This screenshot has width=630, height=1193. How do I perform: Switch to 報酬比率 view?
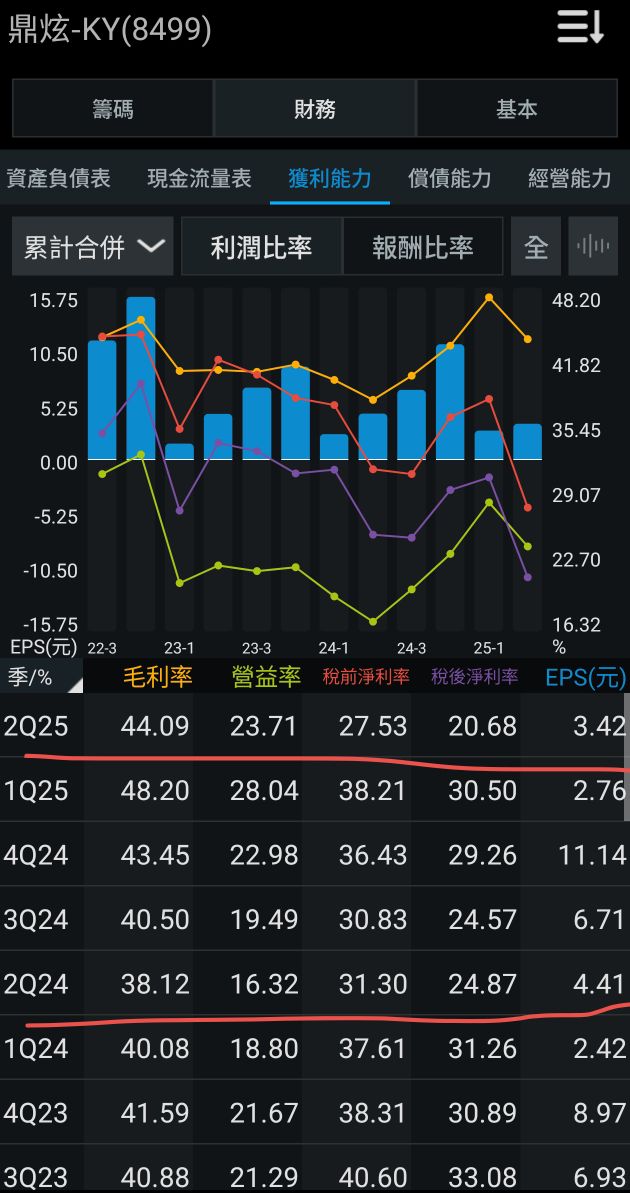[x=423, y=246]
